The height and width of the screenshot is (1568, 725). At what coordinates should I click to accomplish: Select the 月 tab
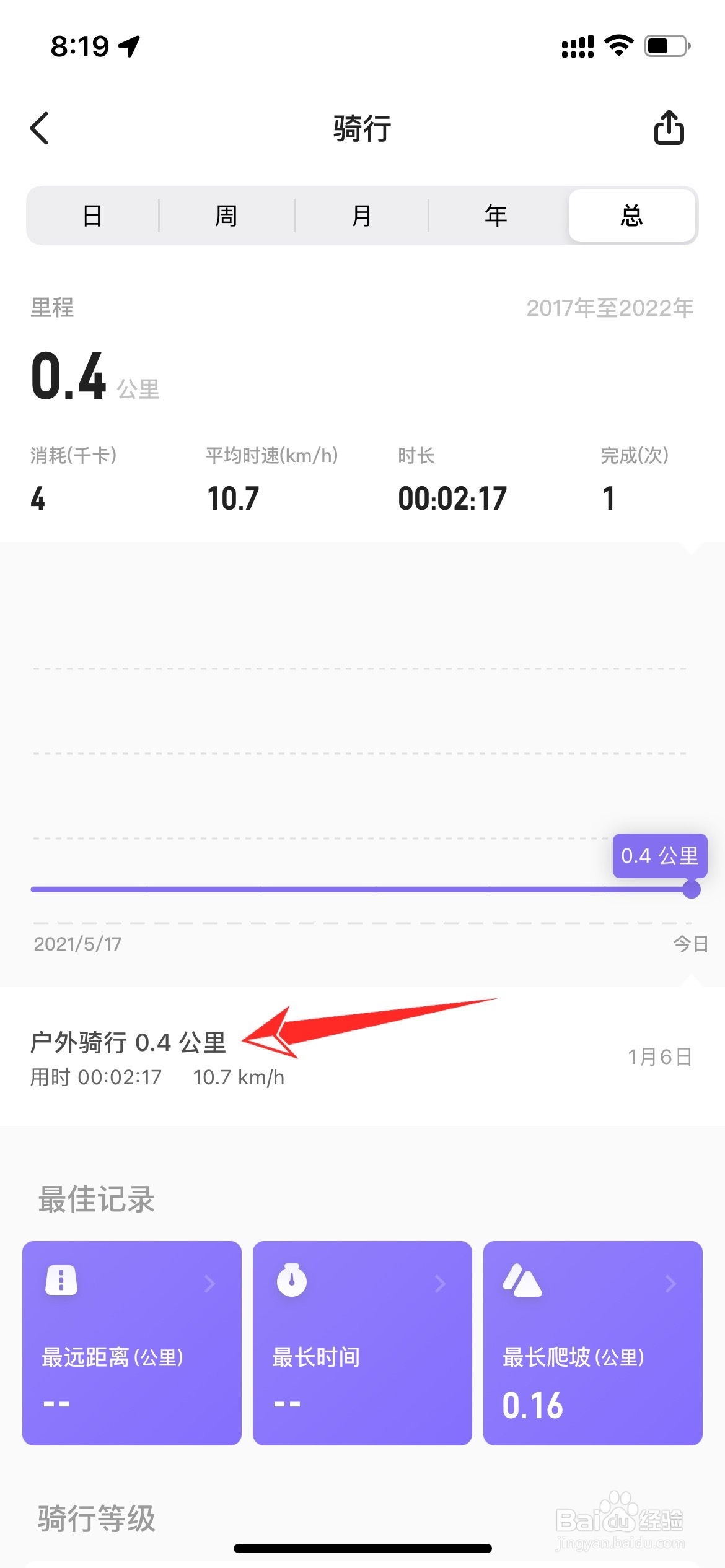click(361, 216)
